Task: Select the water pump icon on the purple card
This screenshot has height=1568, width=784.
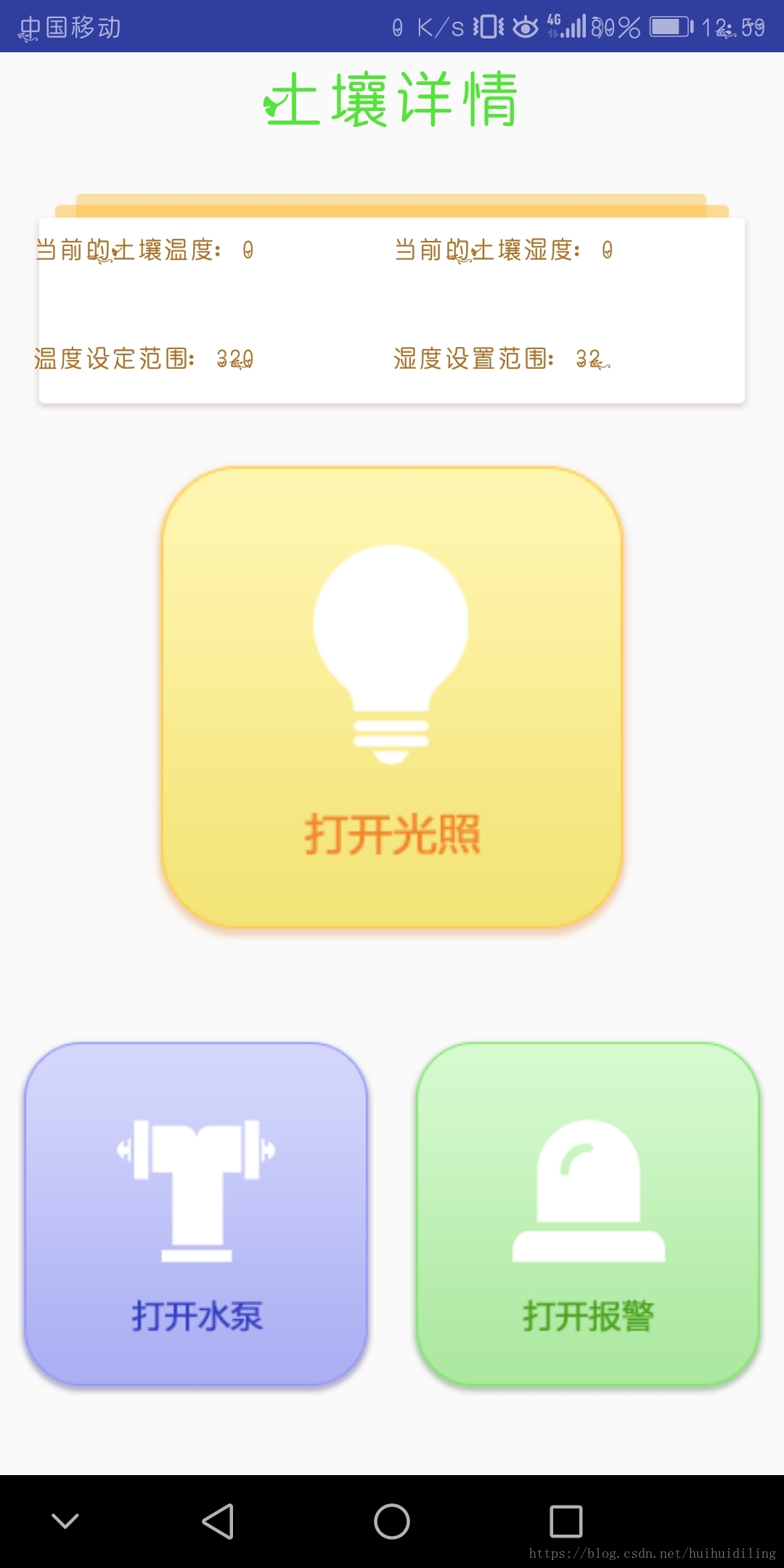Action: pyautogui.click(x=196, y=1191)
